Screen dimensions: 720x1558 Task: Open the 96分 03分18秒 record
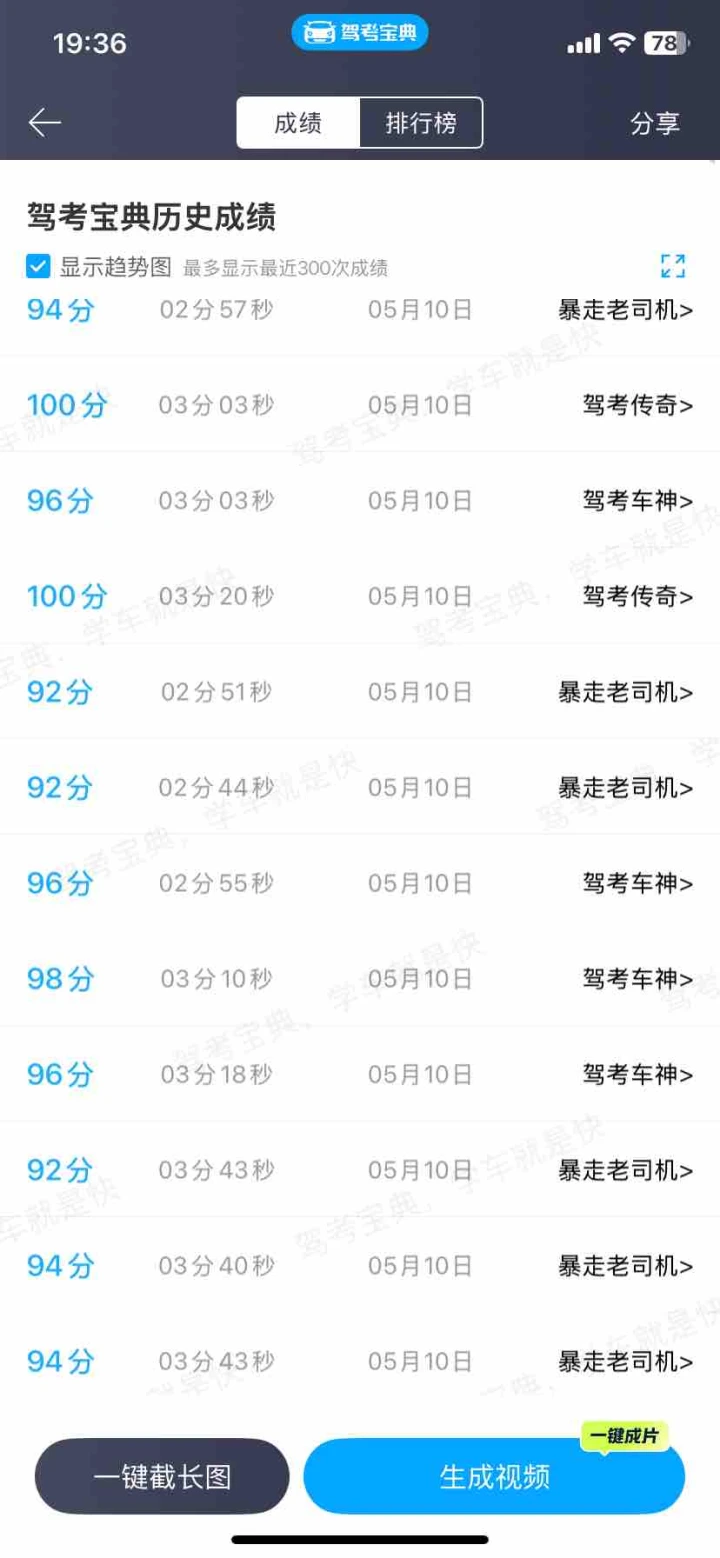coord(360,1075)
